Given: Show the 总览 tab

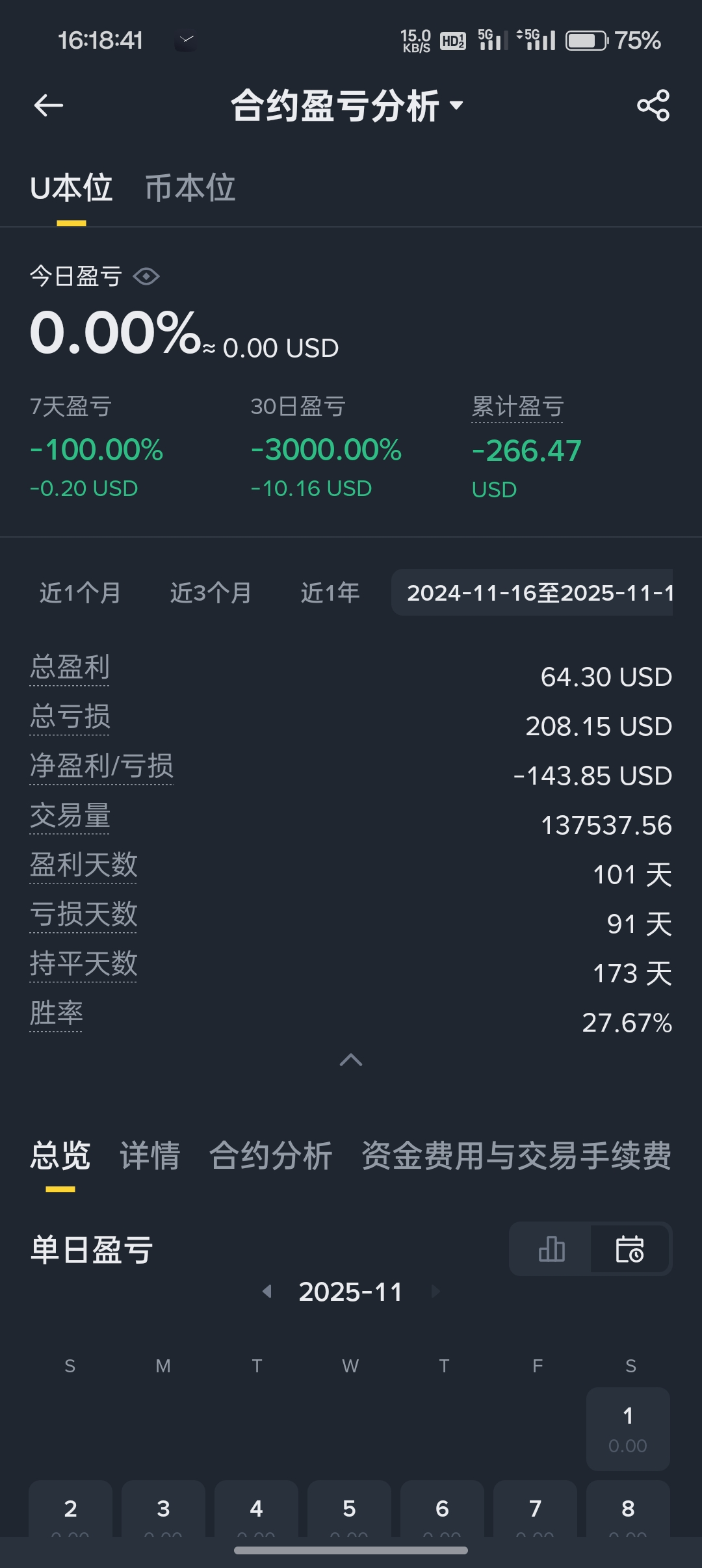Looking at the screenshot, I should 60,1156.
